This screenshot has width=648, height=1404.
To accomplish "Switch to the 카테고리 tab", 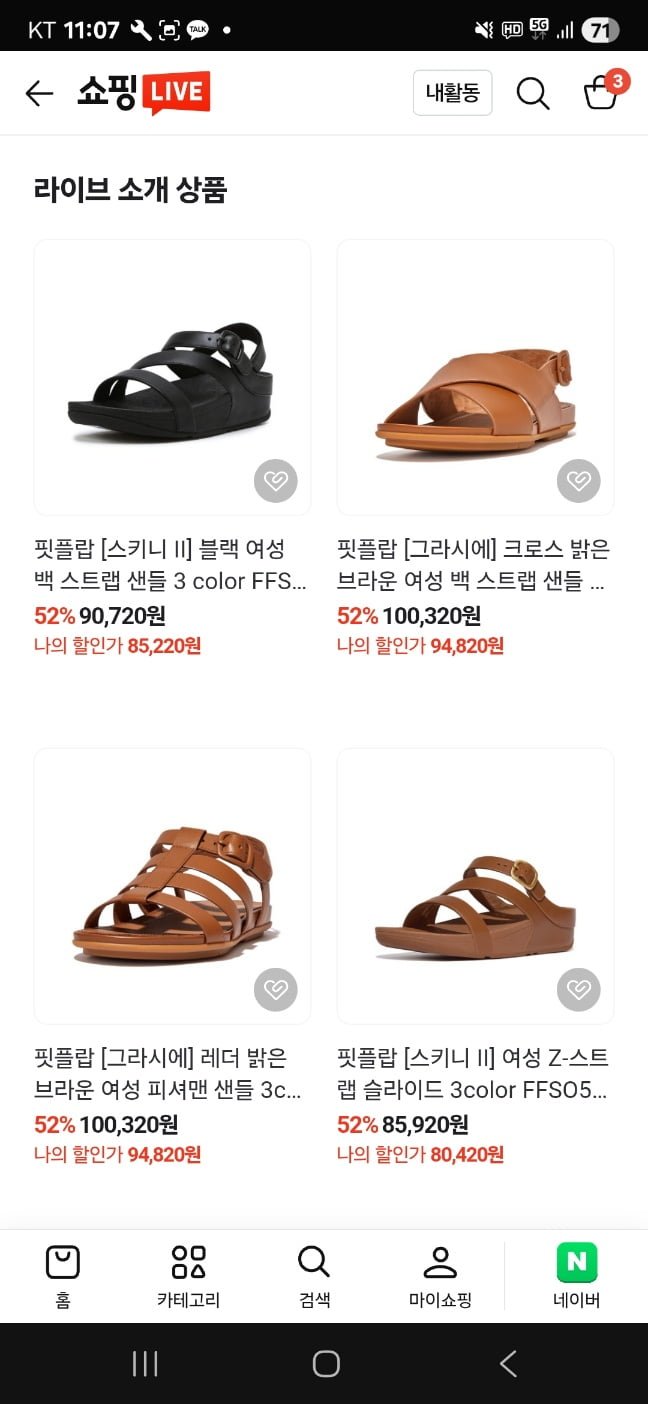I will pos(188,1276).
